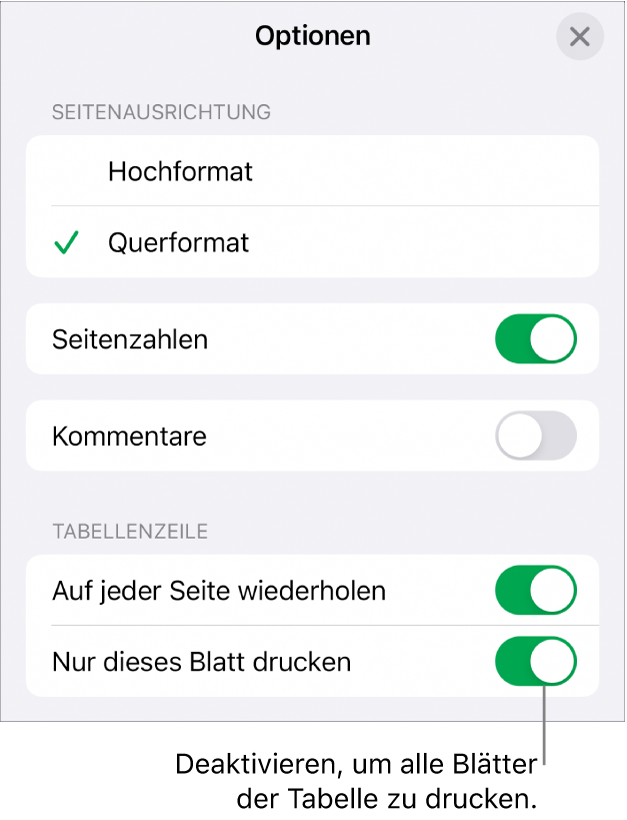The image size is (627, 820).
Task: Select Hochformat orientation
Action: (312, 172)
